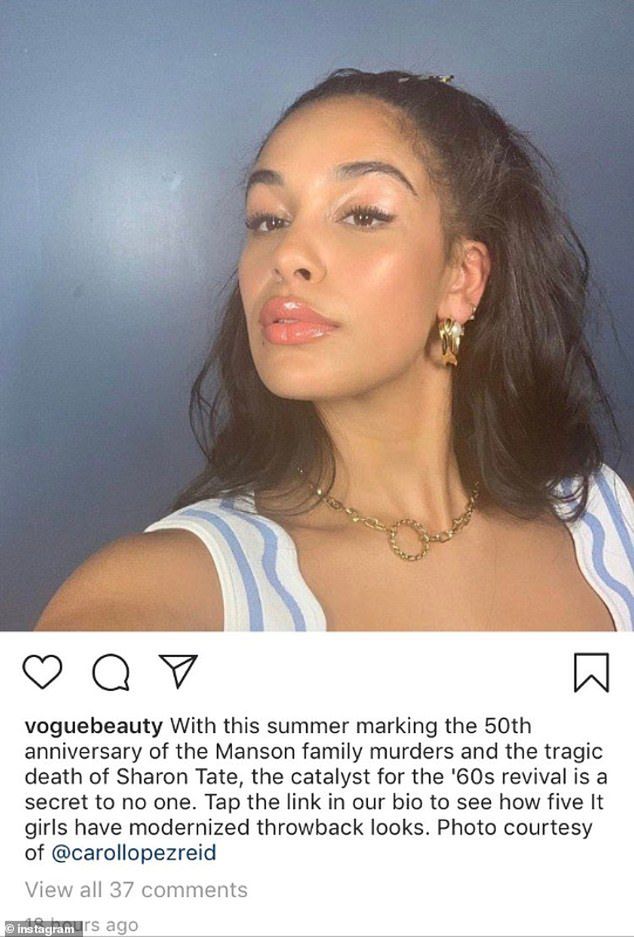View all 37 comments
This screenshot has width=634, height=937.
136,889
